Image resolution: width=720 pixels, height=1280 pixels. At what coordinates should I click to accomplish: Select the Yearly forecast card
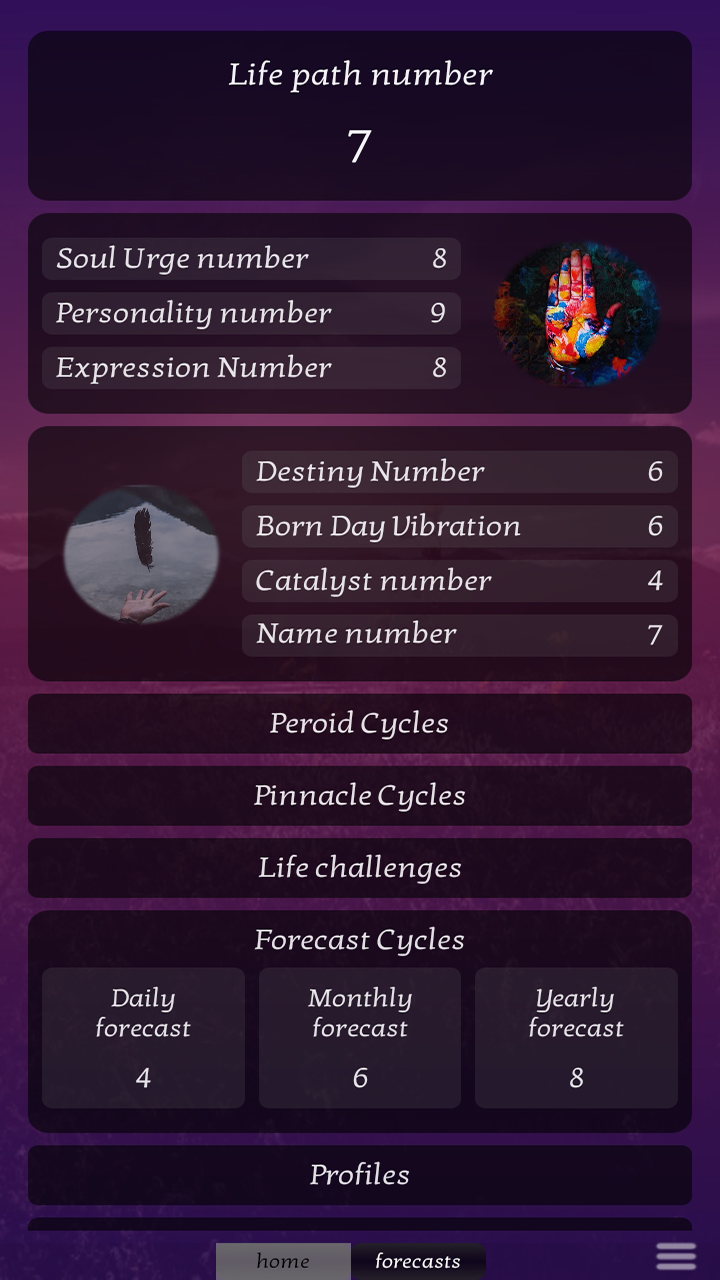tap(576, 1037)
